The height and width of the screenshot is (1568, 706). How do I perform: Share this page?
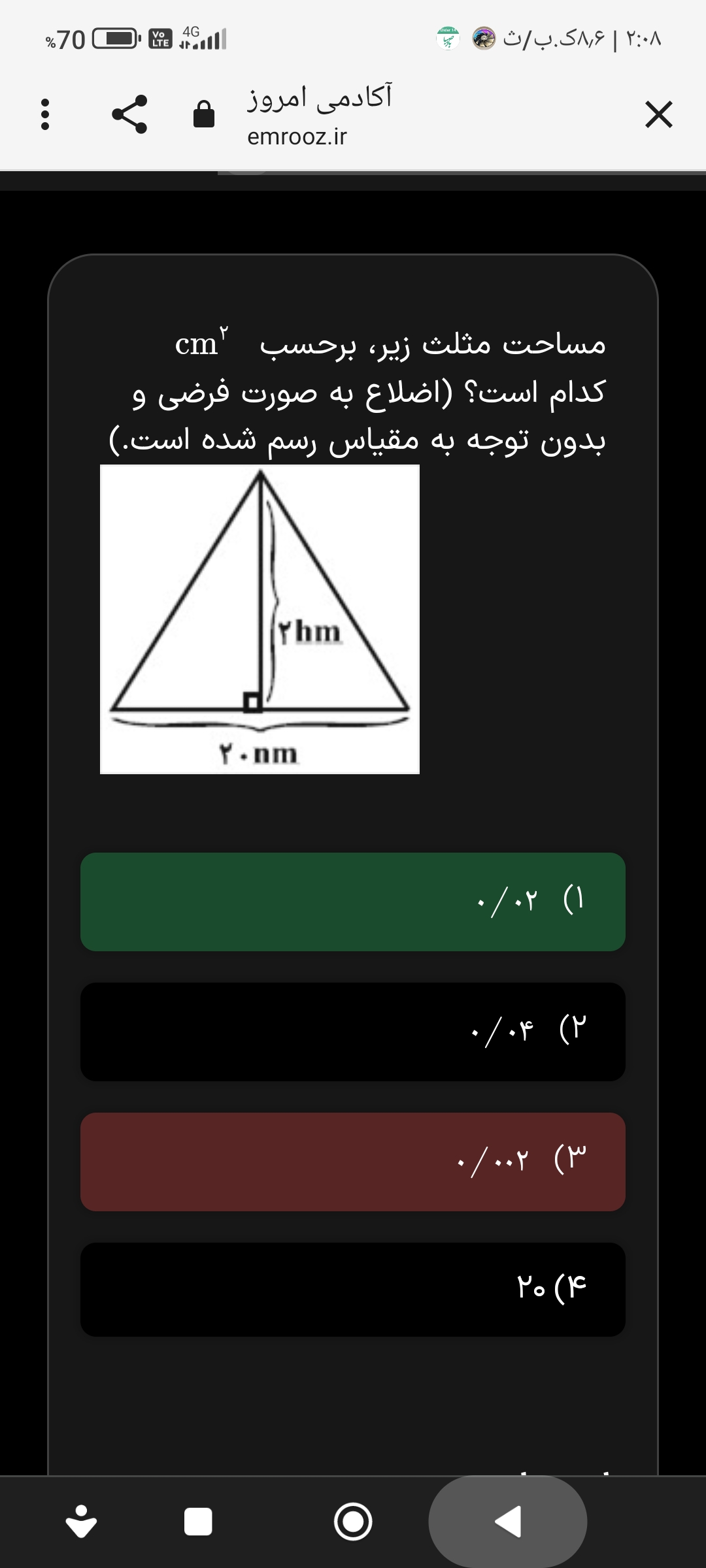tap(129, 115)
